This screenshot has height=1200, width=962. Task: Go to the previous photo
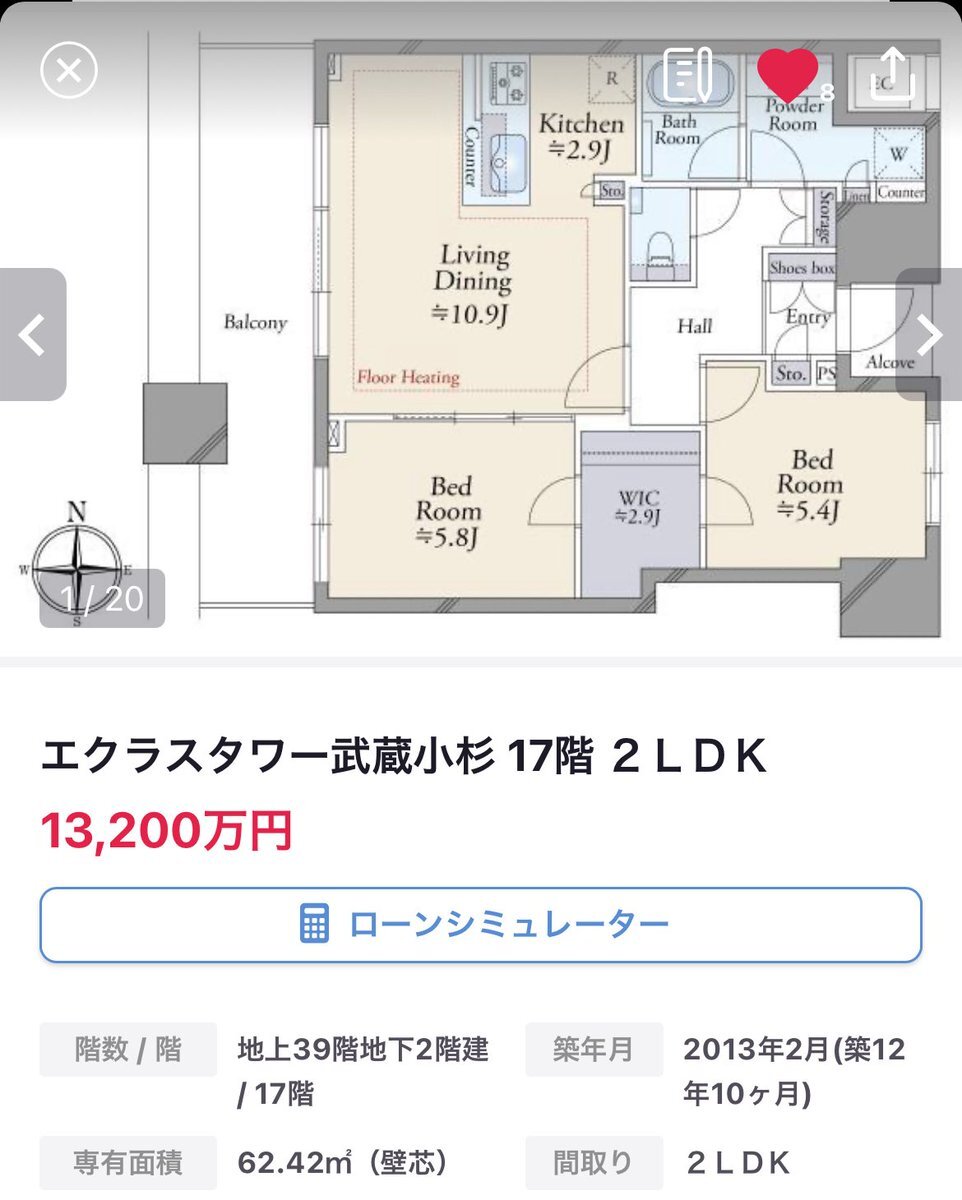33,335
